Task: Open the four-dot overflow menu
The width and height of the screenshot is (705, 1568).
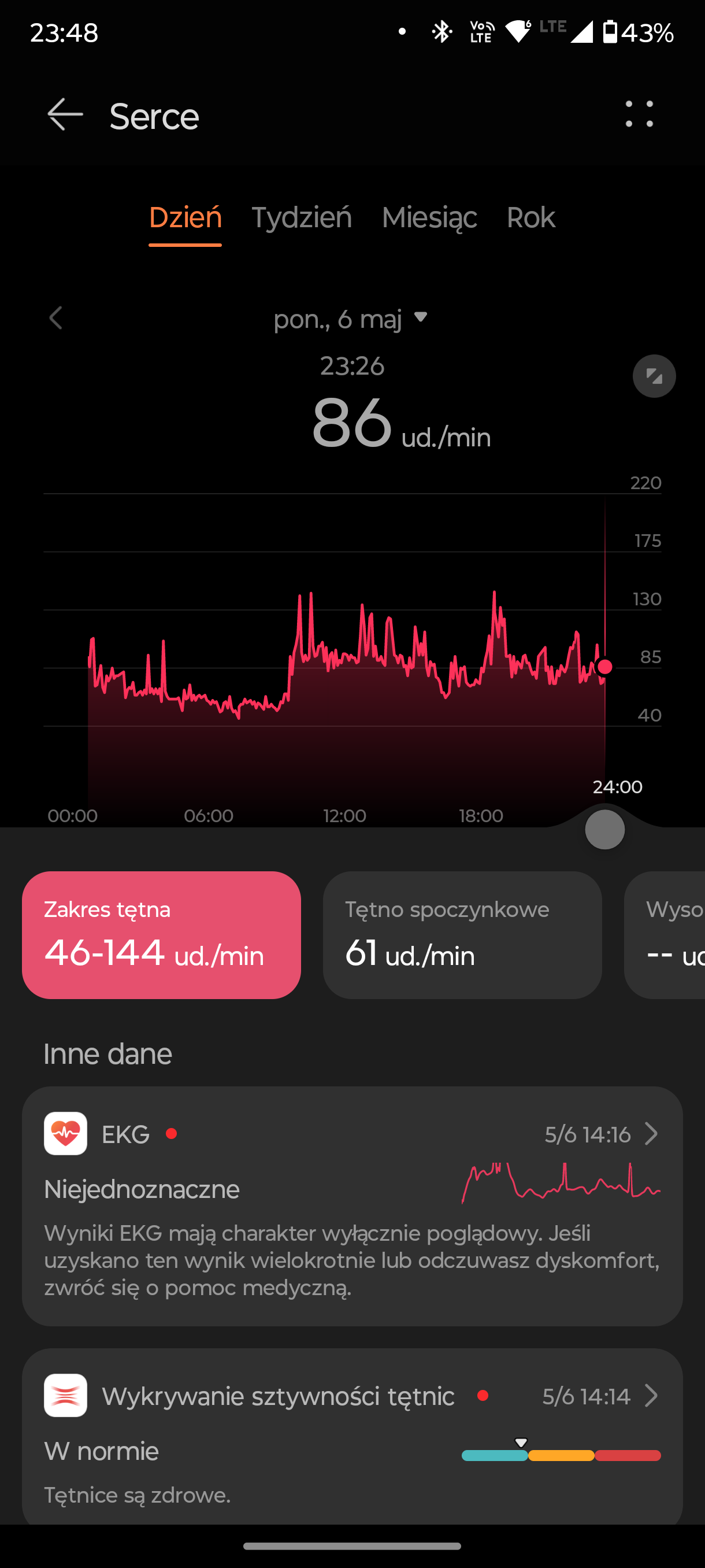Action: point(639,114)
